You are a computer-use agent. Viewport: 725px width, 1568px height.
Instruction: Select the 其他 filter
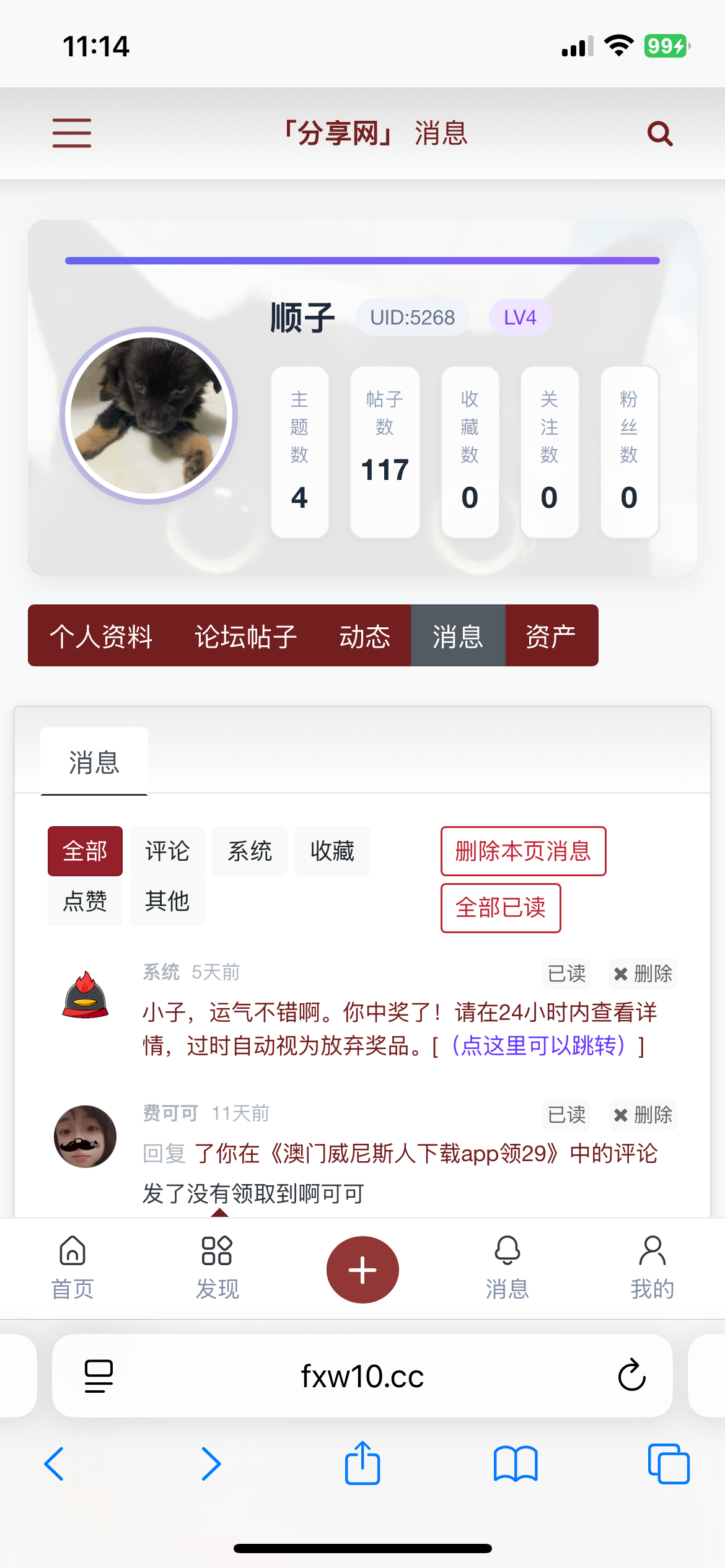pos(167,901)
